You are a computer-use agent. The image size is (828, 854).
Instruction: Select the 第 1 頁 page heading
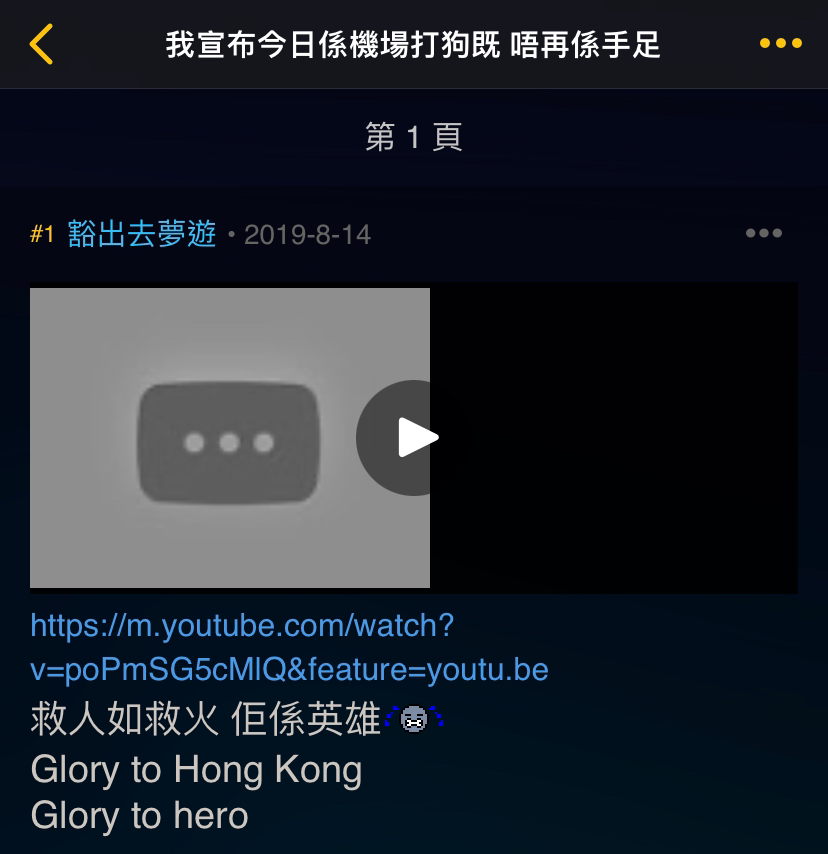[413, 135]
